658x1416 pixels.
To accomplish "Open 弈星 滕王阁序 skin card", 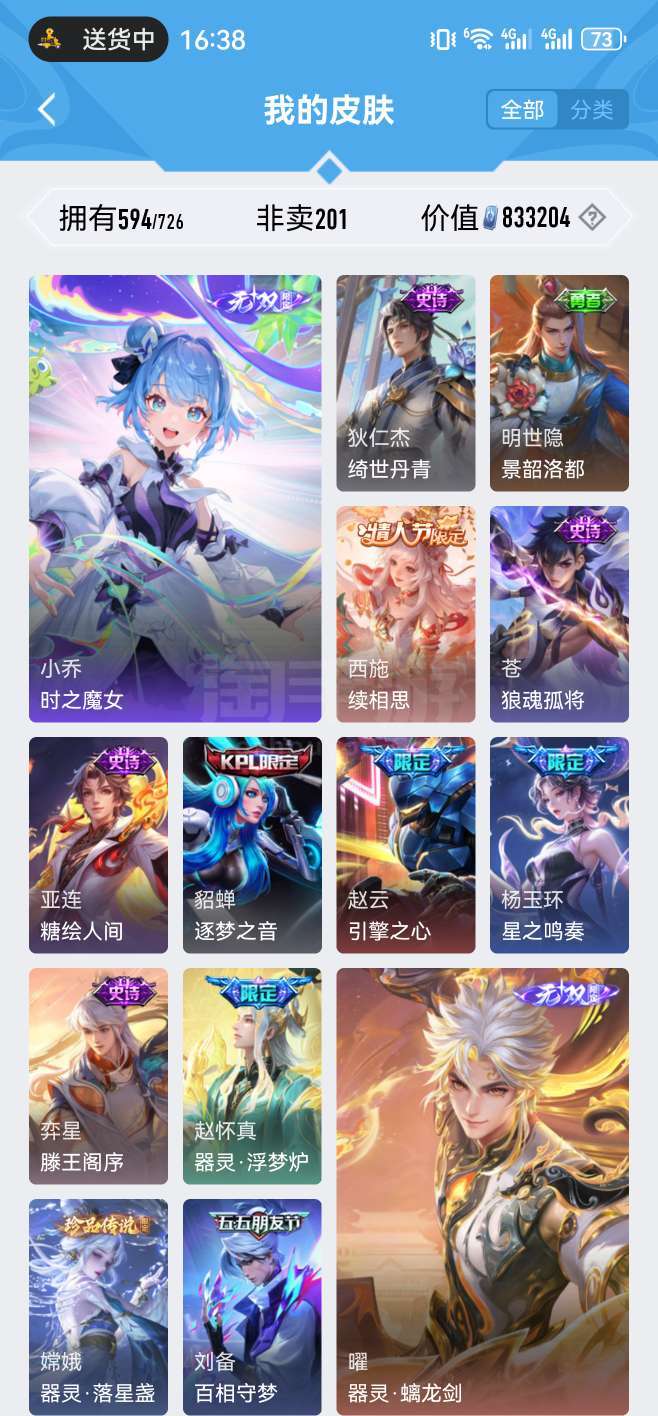I will 98,1076.
